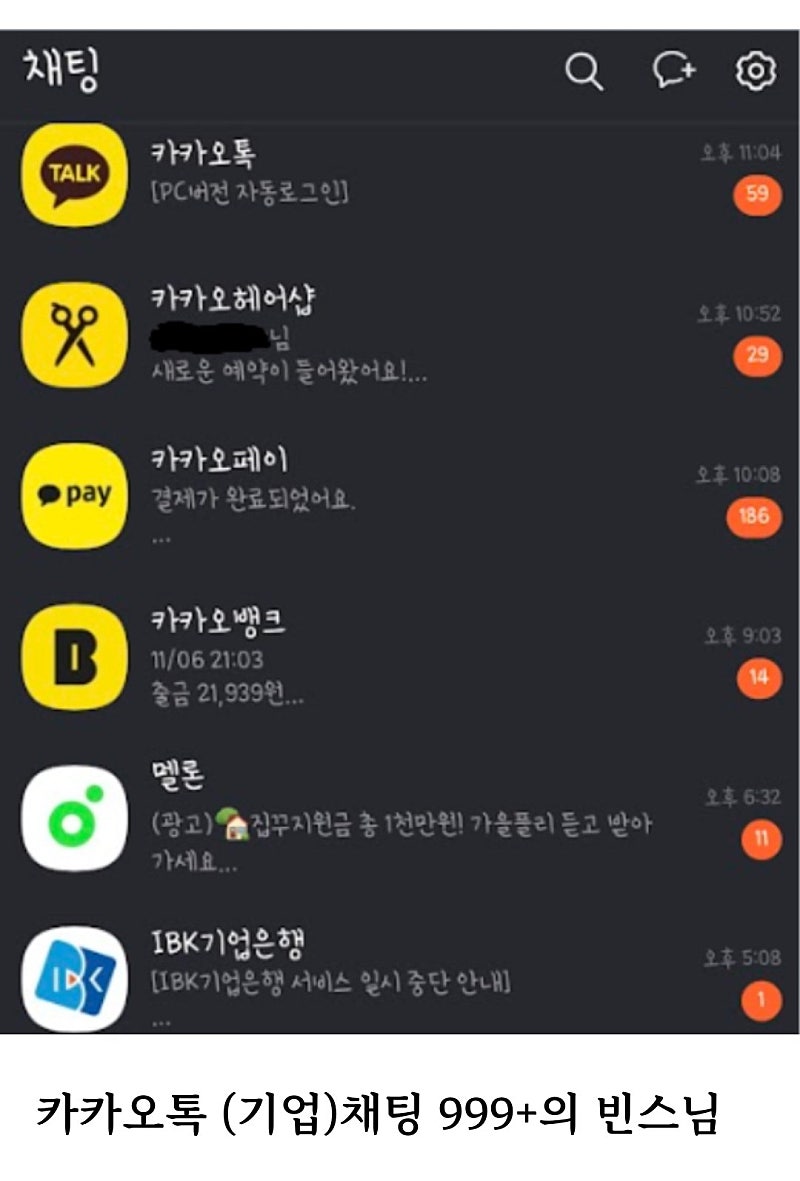Open chat settings gear

tap(756, 71)
